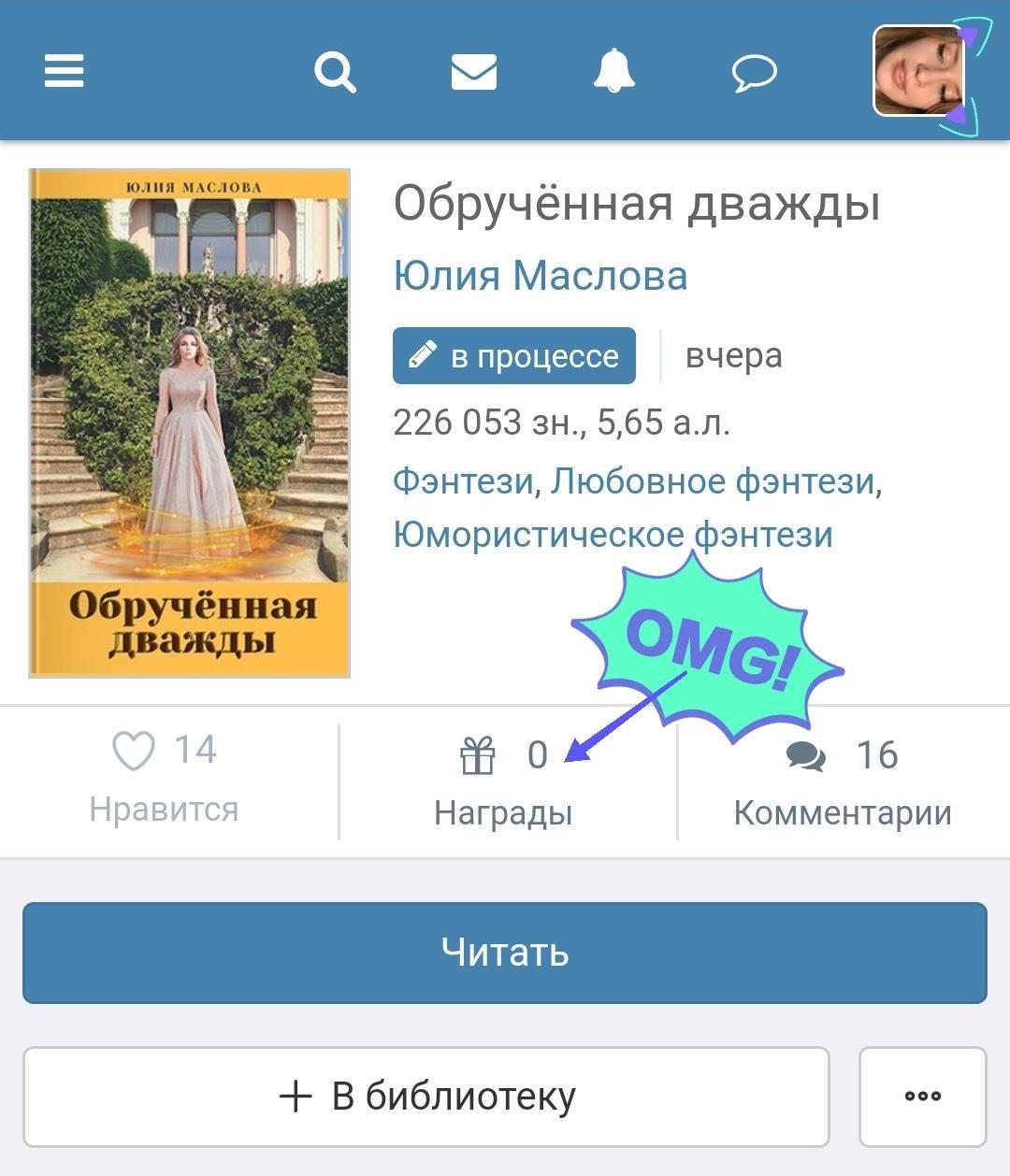The height and width of the screenshot is (1176, 1010).
Task: Open the notifications bell
Action: point(614,71)
